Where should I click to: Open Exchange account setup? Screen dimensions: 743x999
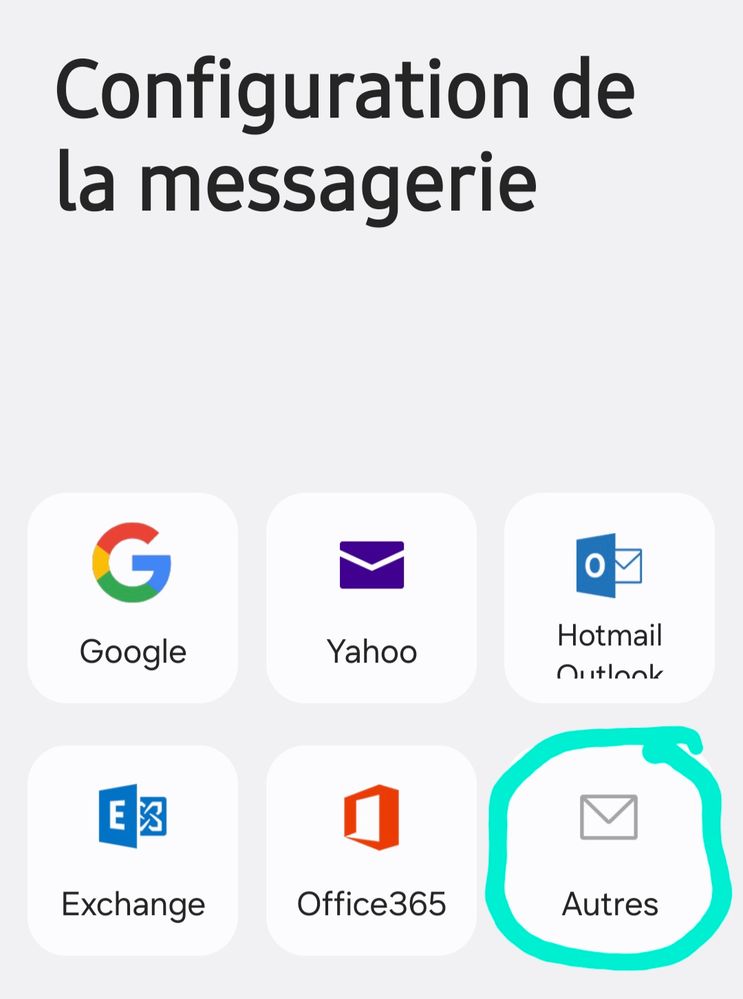pos(132,848)
